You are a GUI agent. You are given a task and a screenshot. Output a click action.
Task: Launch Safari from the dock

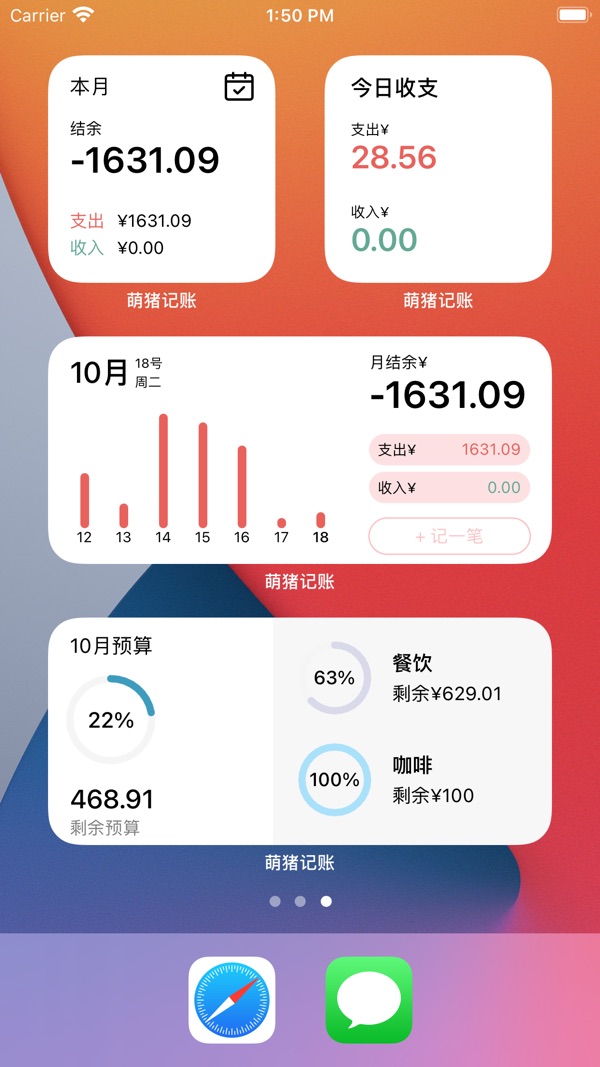pyautogui.click(x=232, y=1000)
